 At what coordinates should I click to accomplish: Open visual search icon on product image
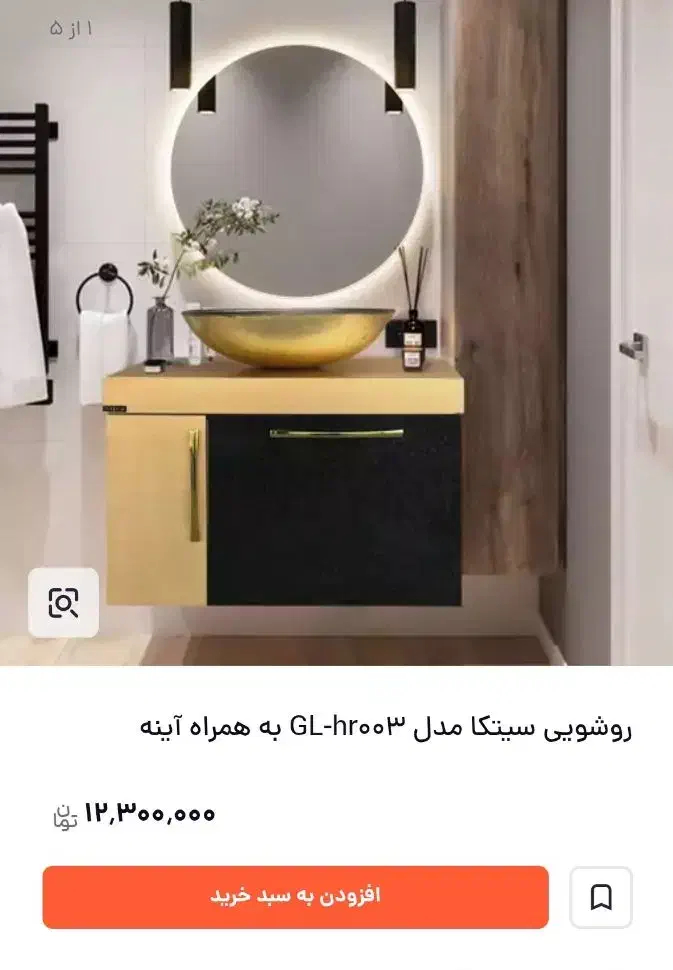(x=63, y=603)
